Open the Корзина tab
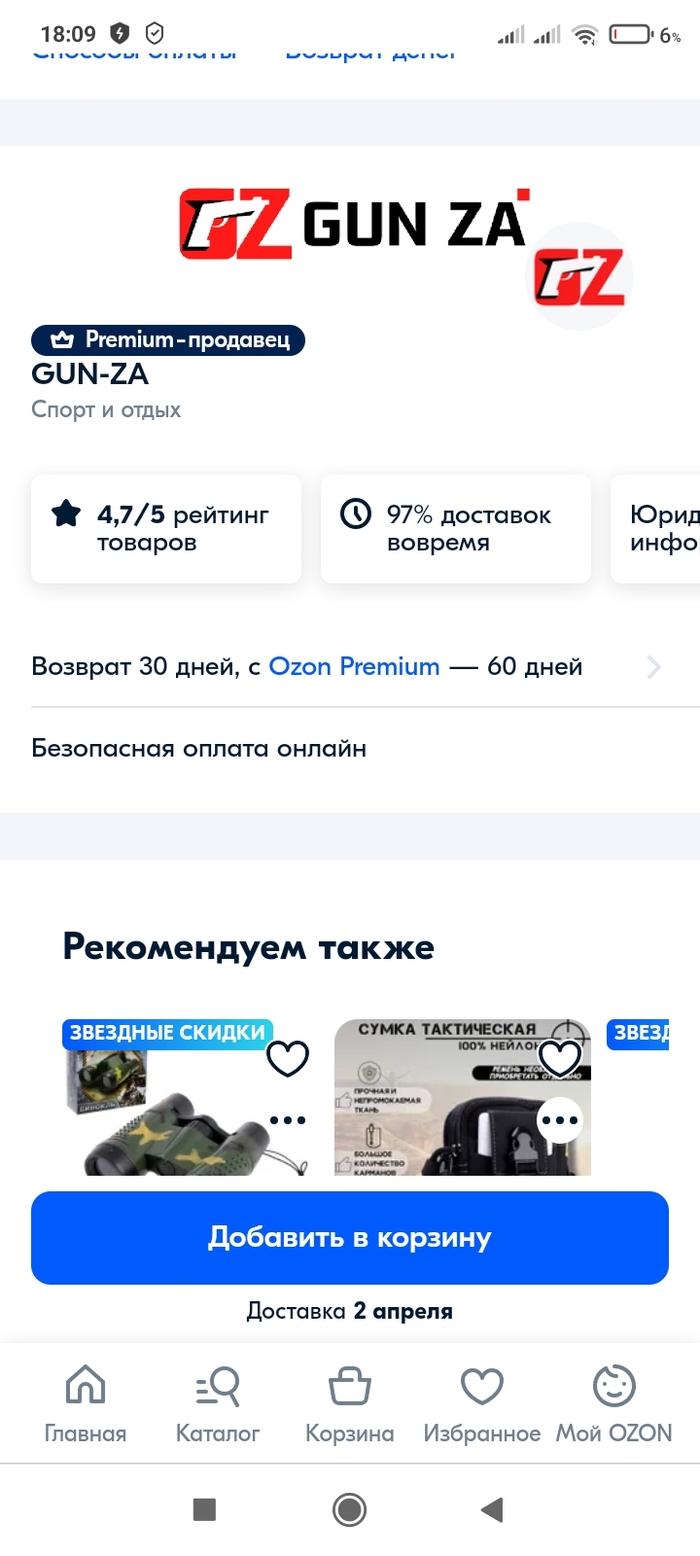This screenshot has height=1556, width=700. click(349, 1405)
